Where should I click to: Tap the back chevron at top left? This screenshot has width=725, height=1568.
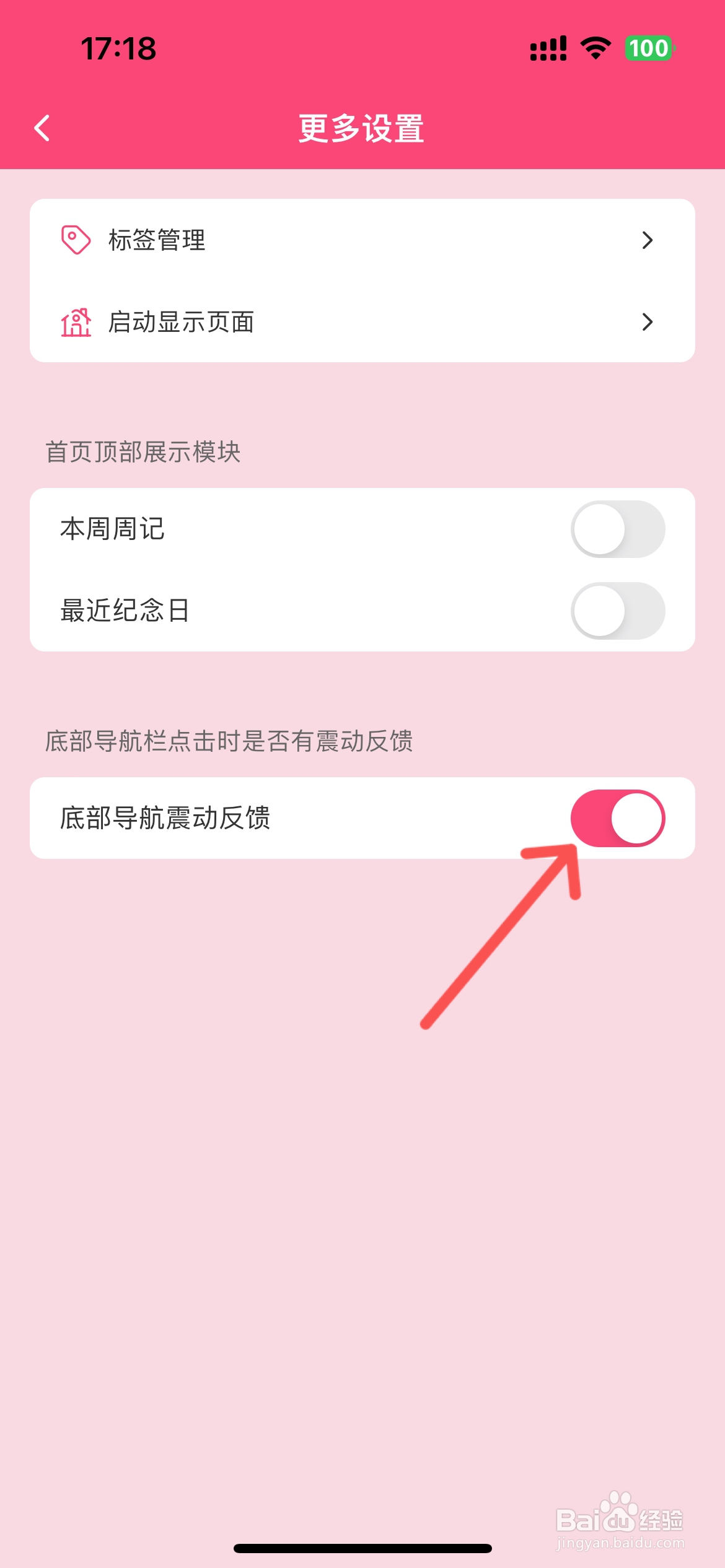click(42, 129)
